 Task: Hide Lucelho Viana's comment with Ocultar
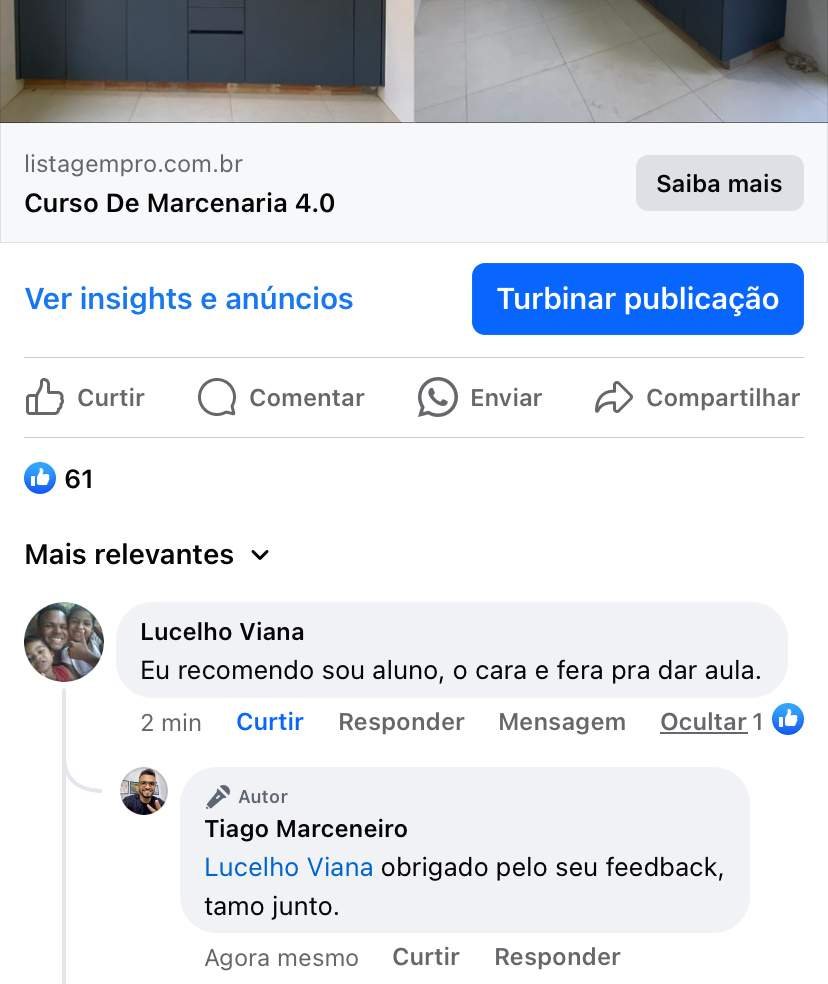point(703,722)
